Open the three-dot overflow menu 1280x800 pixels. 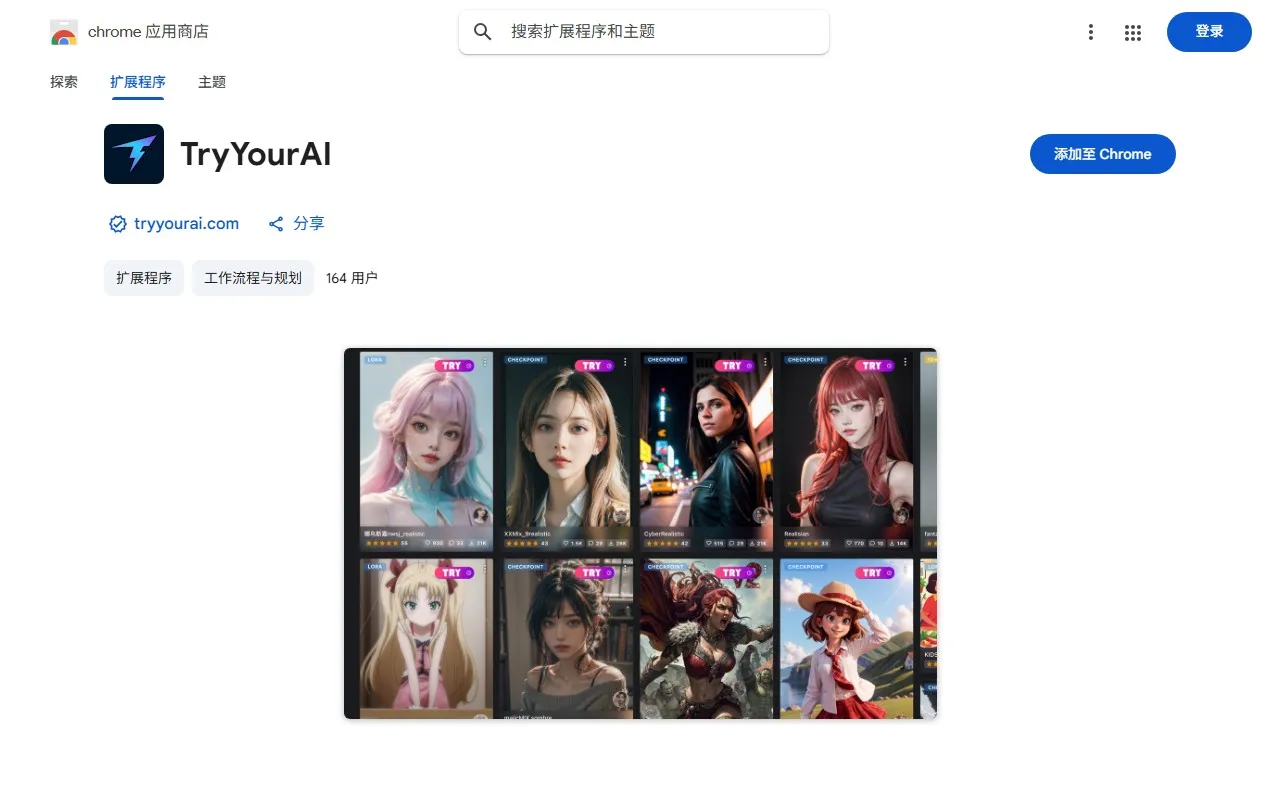click(1090, 32)
